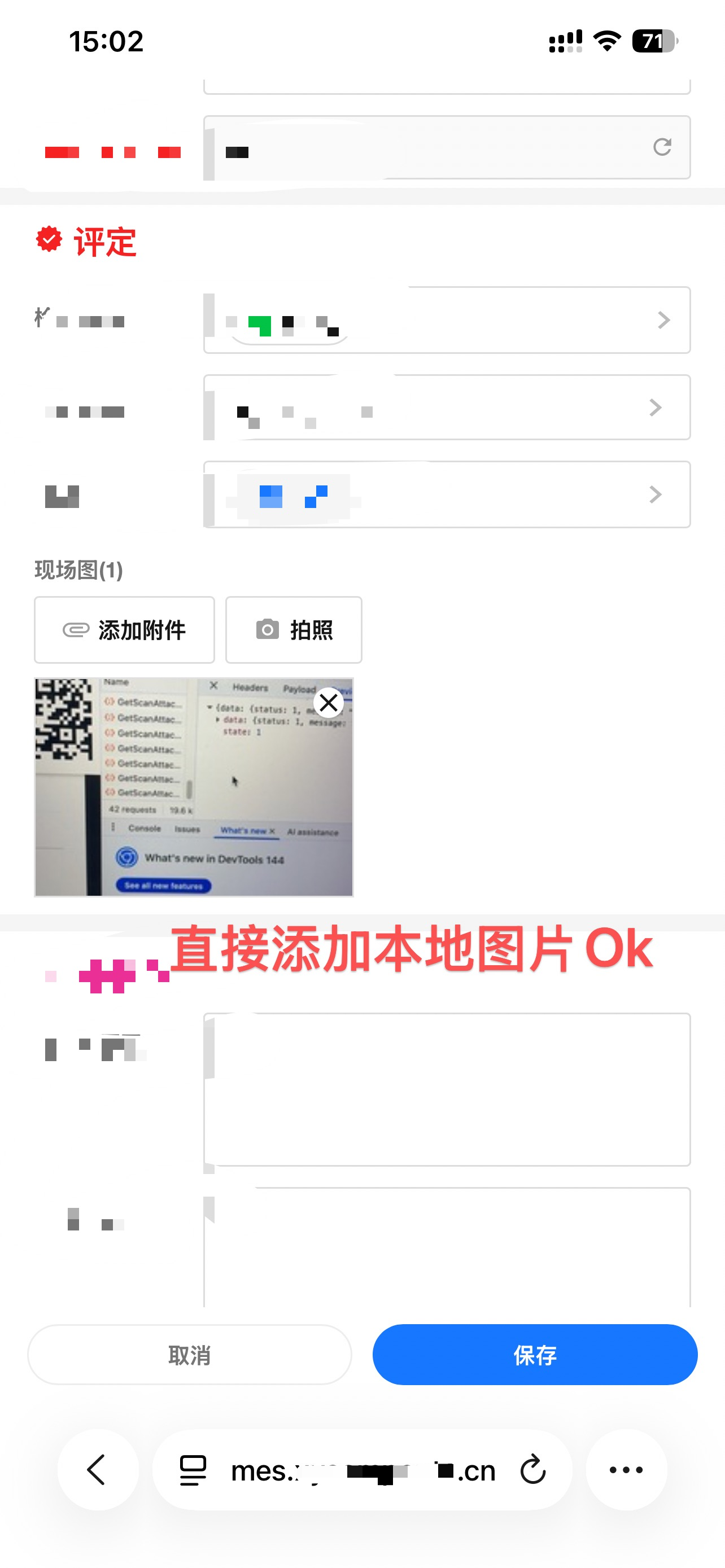Expand the first 评定 form row chevron
This screenshot has height=1568, width=725.
663,320
